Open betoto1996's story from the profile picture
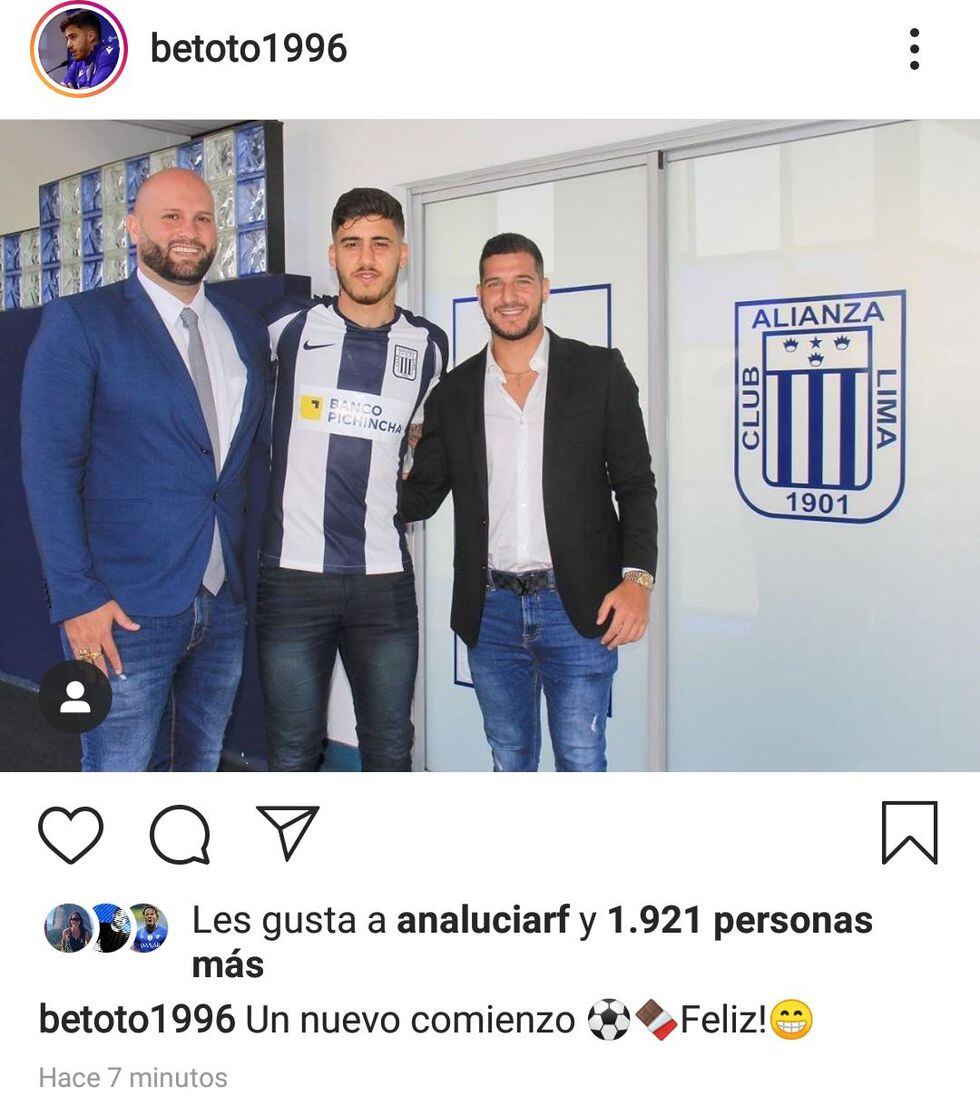The image size is (980, 1106). tap(80, 49)
